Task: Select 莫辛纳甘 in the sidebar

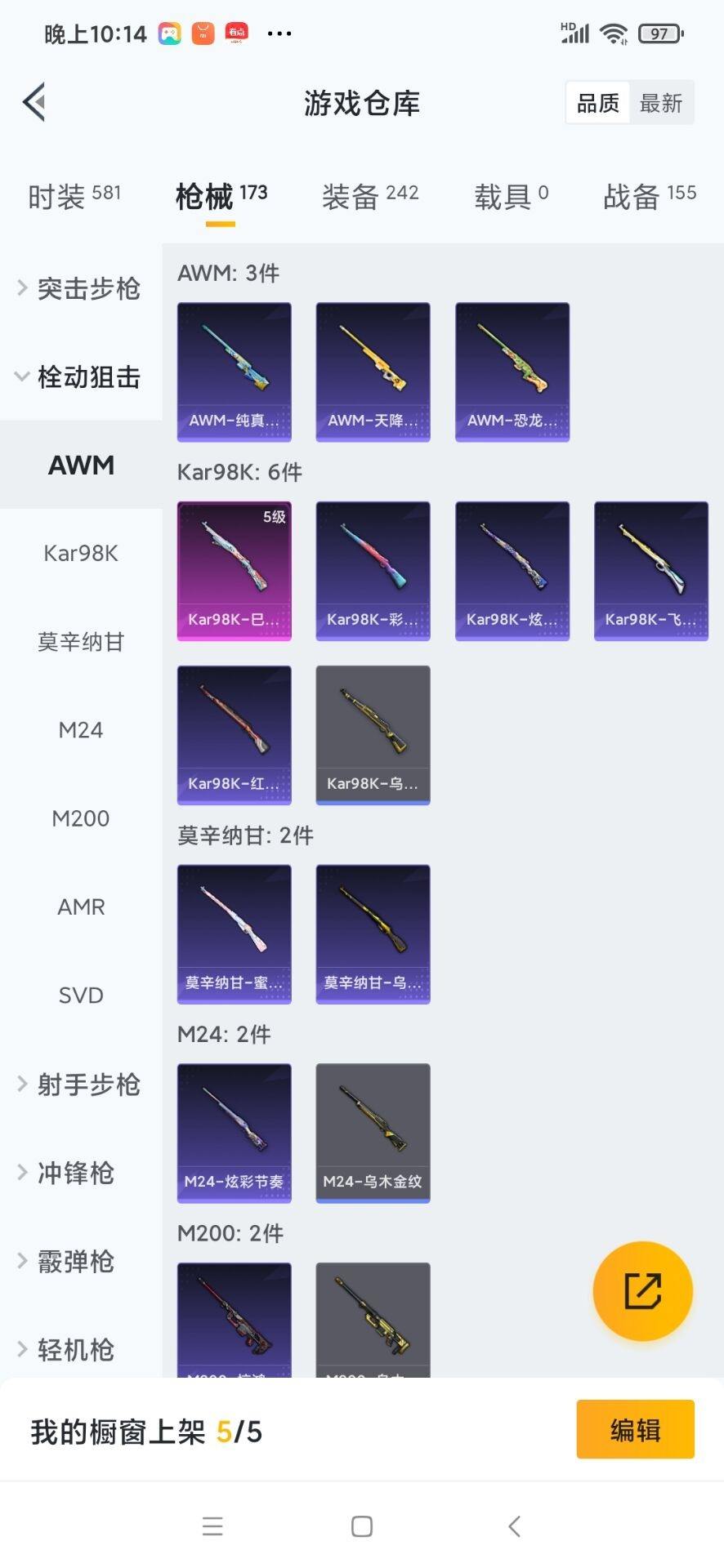Action: point(81,642)
